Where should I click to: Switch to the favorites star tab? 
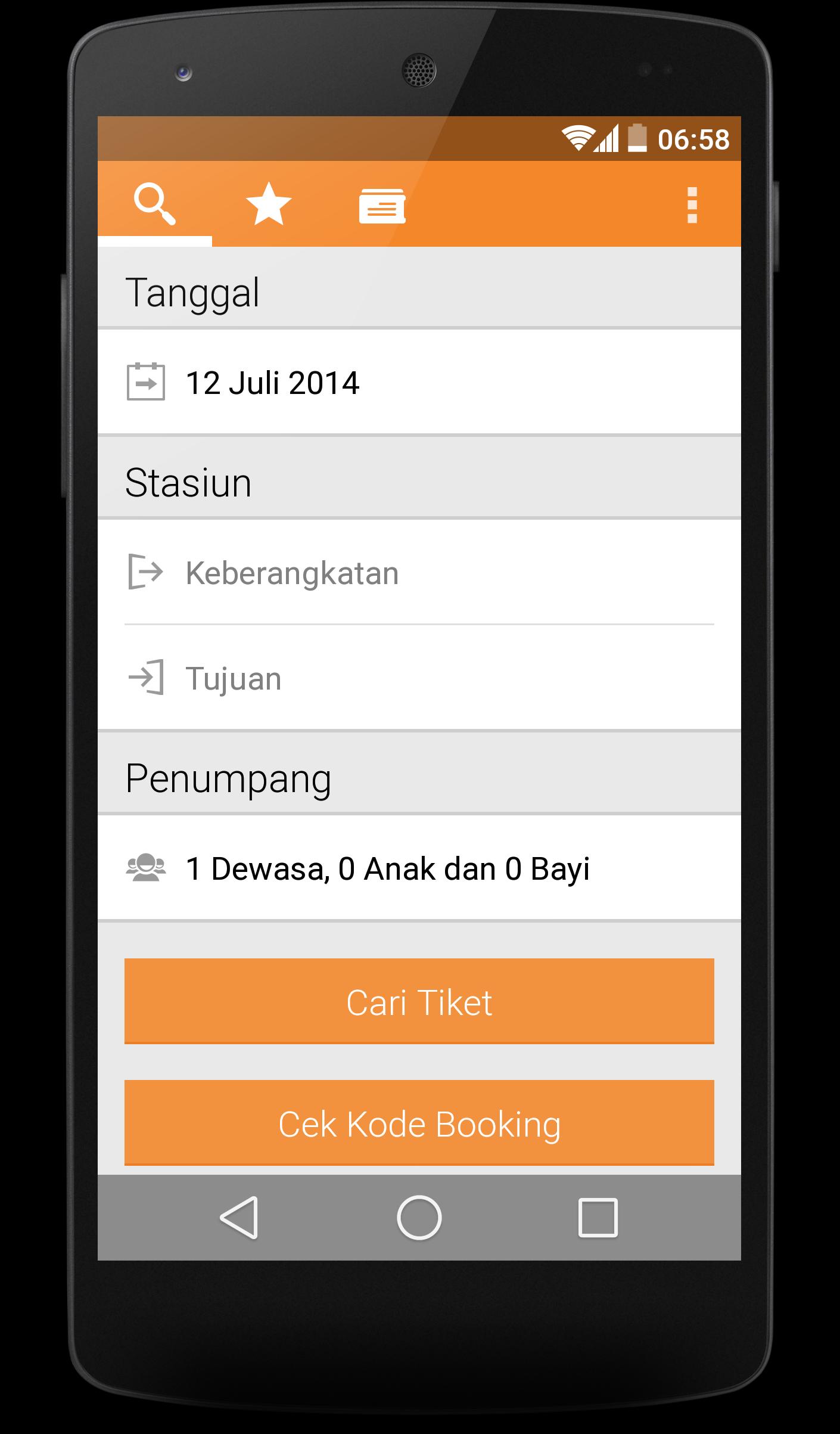[x=269, y=204]
